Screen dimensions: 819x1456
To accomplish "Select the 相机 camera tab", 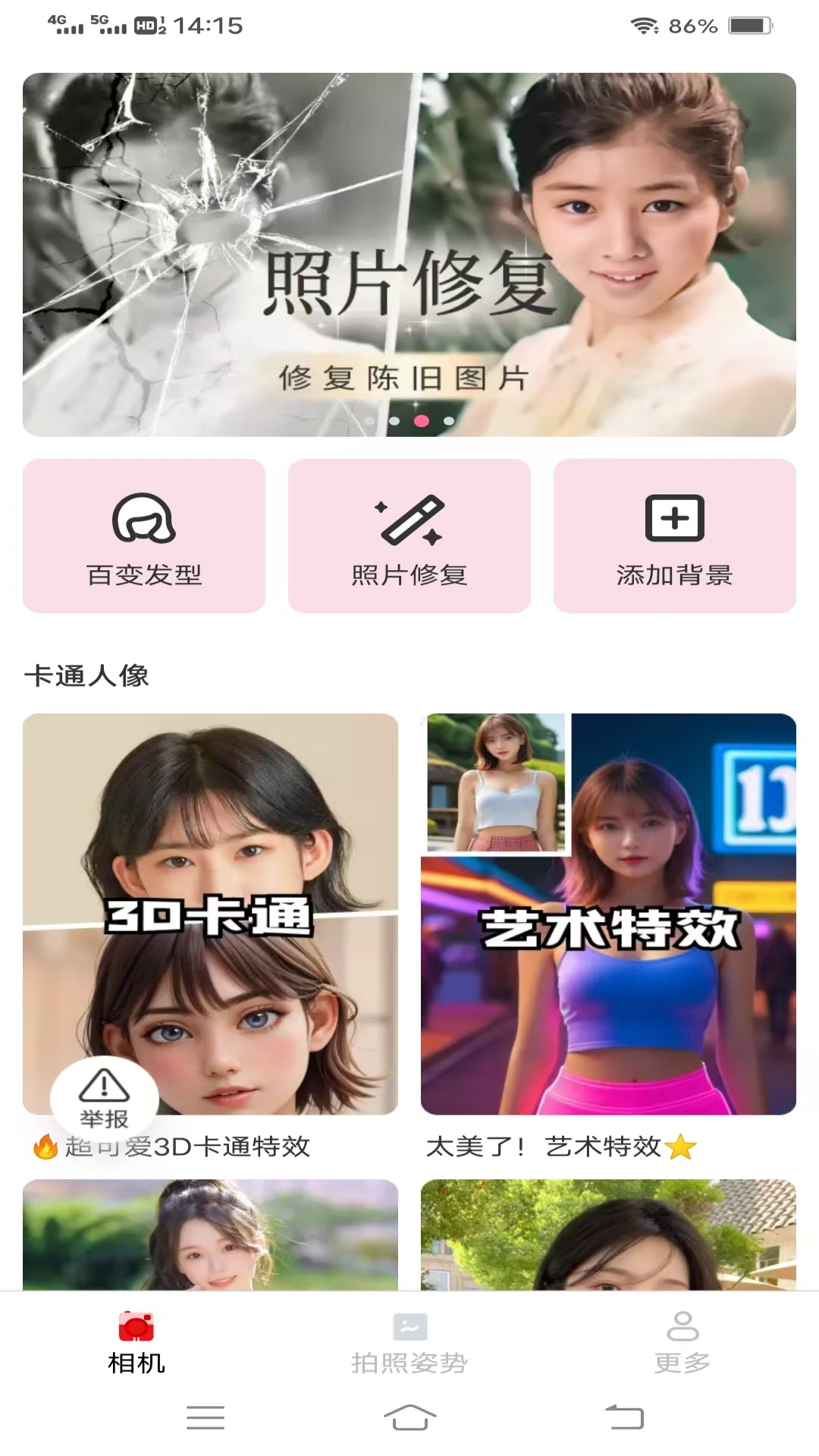I will coord(136,1344).
